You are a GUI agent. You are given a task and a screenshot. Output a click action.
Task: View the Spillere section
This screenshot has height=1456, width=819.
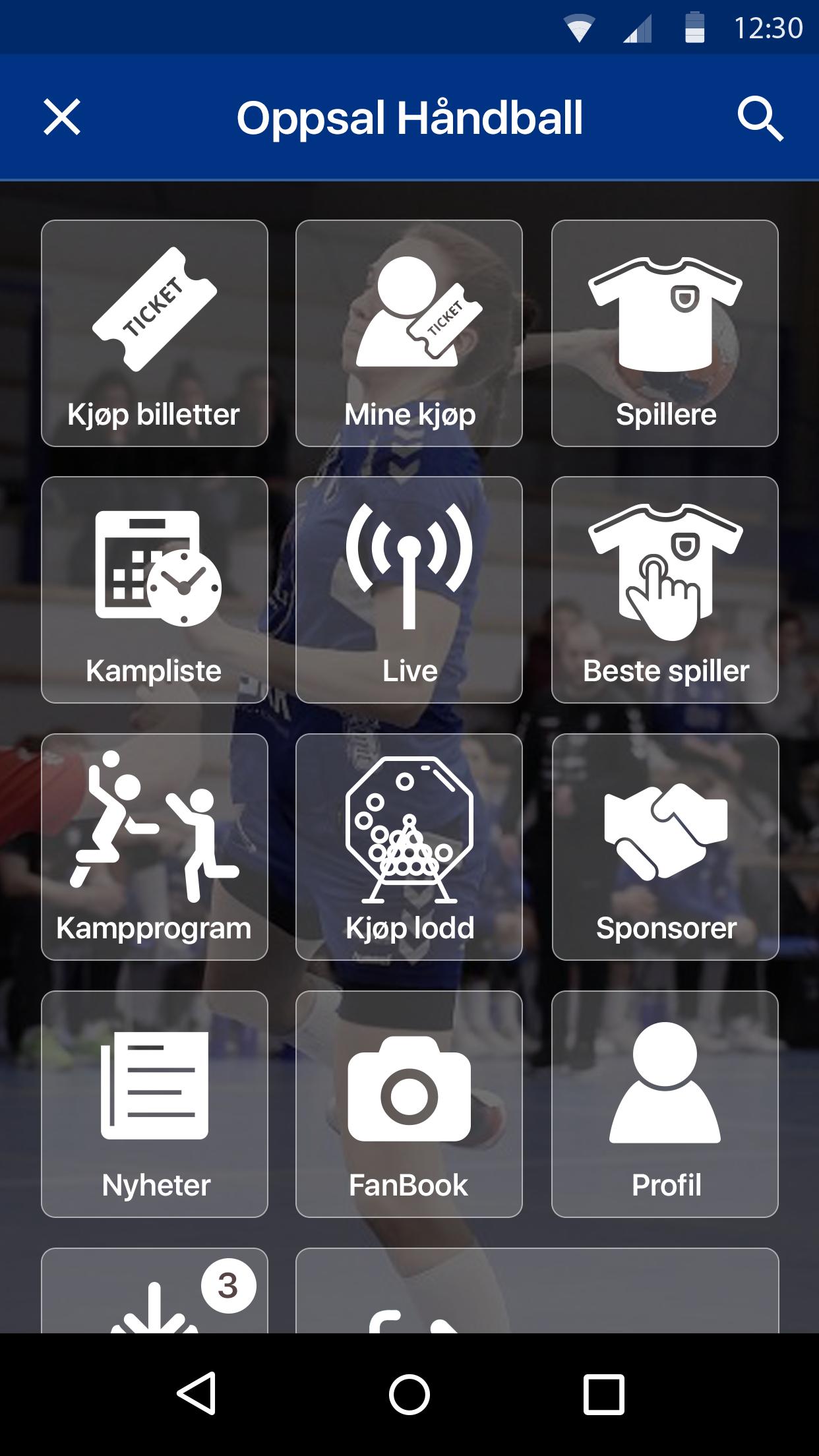coord(665,334)
